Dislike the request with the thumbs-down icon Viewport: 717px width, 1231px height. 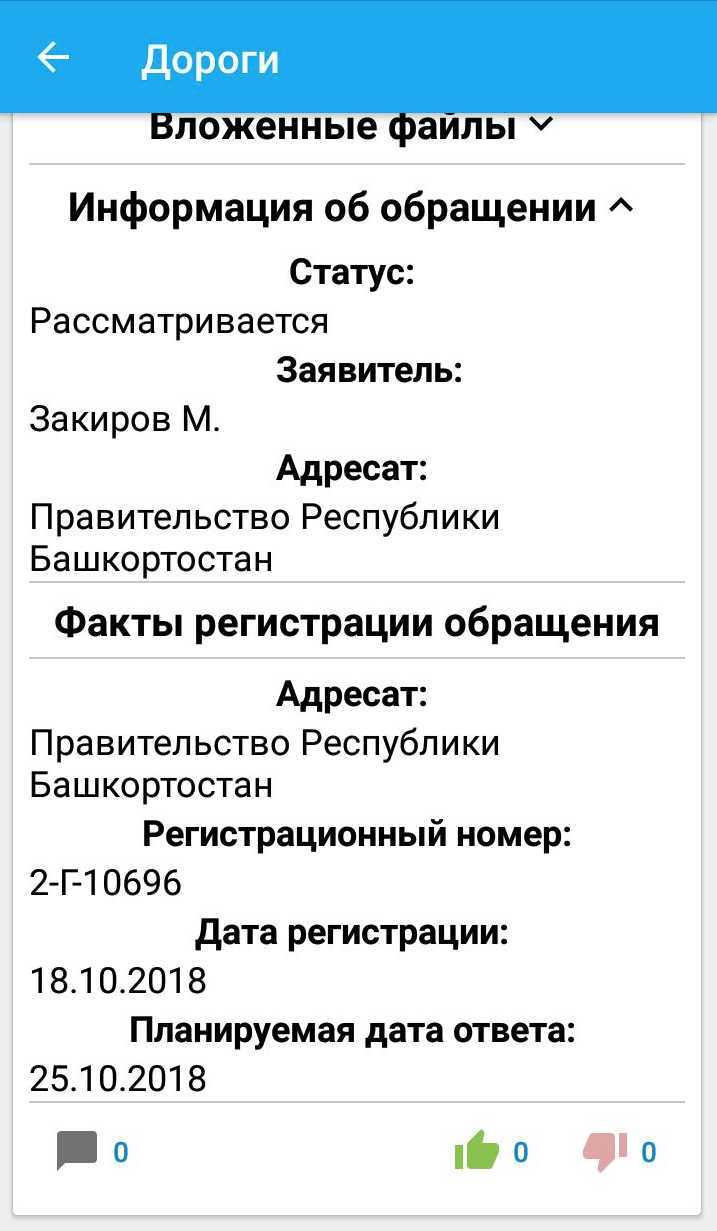pos(605,1151)
